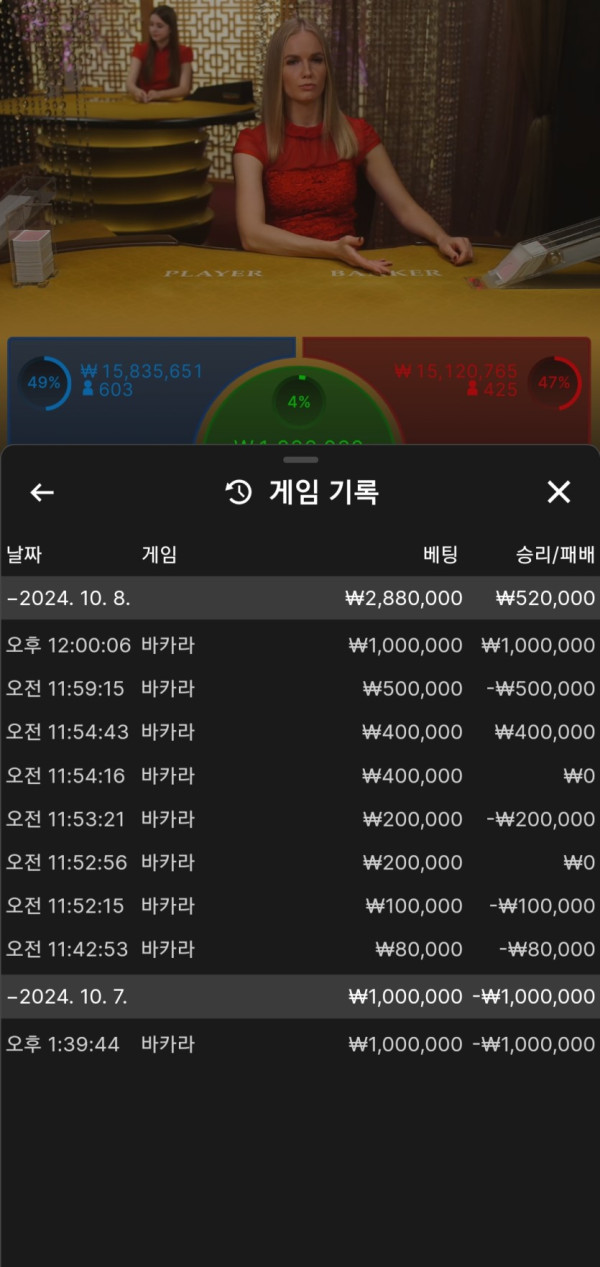Open the 오후 1:39:44 baccarat record
Screen dimensions: 600x1267
click(x=300, y=1045)
